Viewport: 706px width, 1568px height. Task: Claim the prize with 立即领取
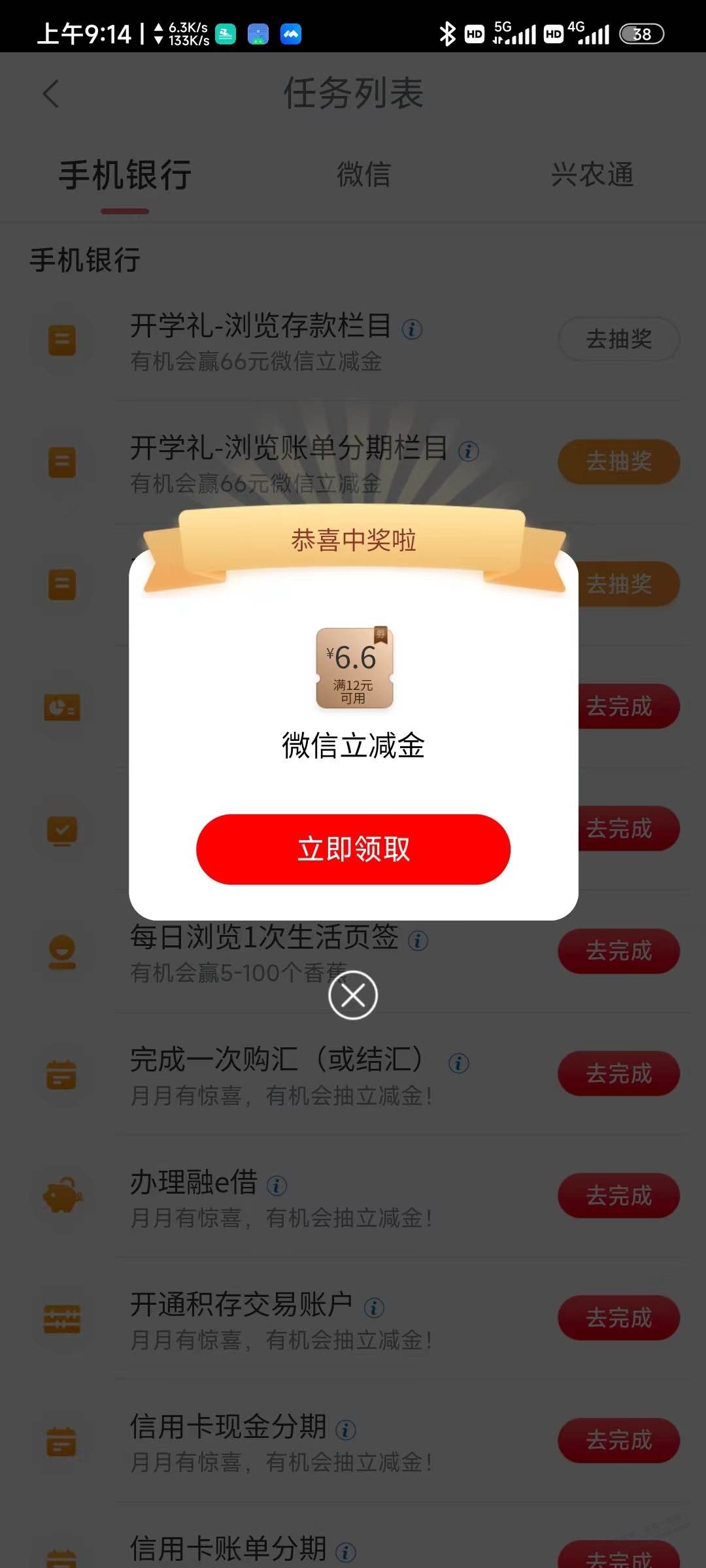coord(353,849)
